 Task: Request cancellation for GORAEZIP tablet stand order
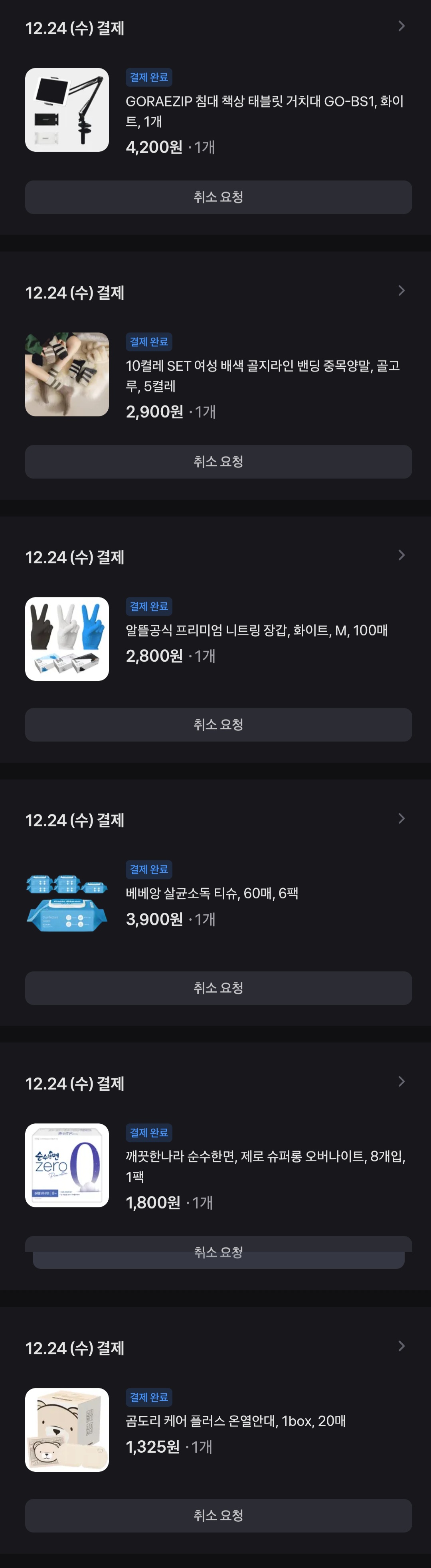(x=218, y=197)
